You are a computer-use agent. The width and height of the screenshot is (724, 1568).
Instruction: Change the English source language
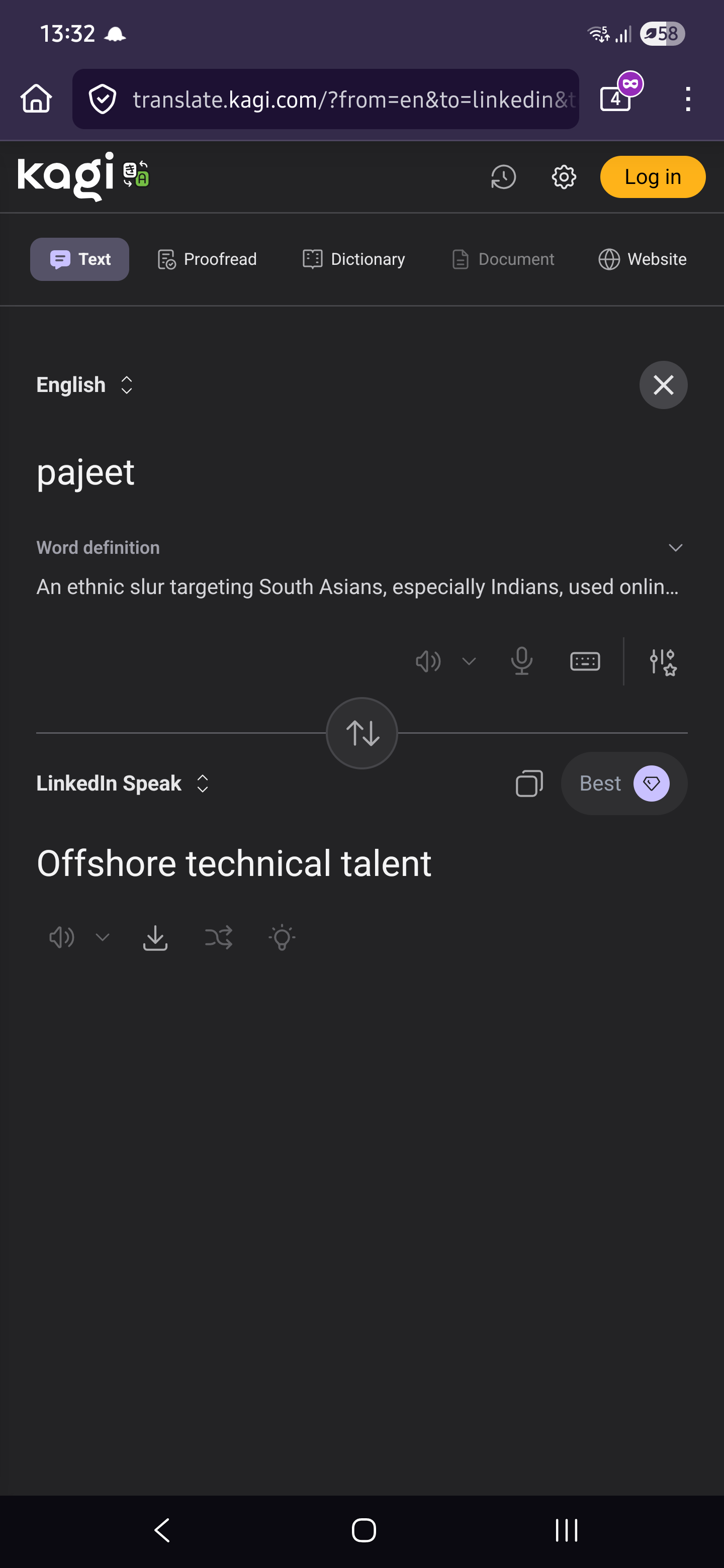[x=85, y=384]
